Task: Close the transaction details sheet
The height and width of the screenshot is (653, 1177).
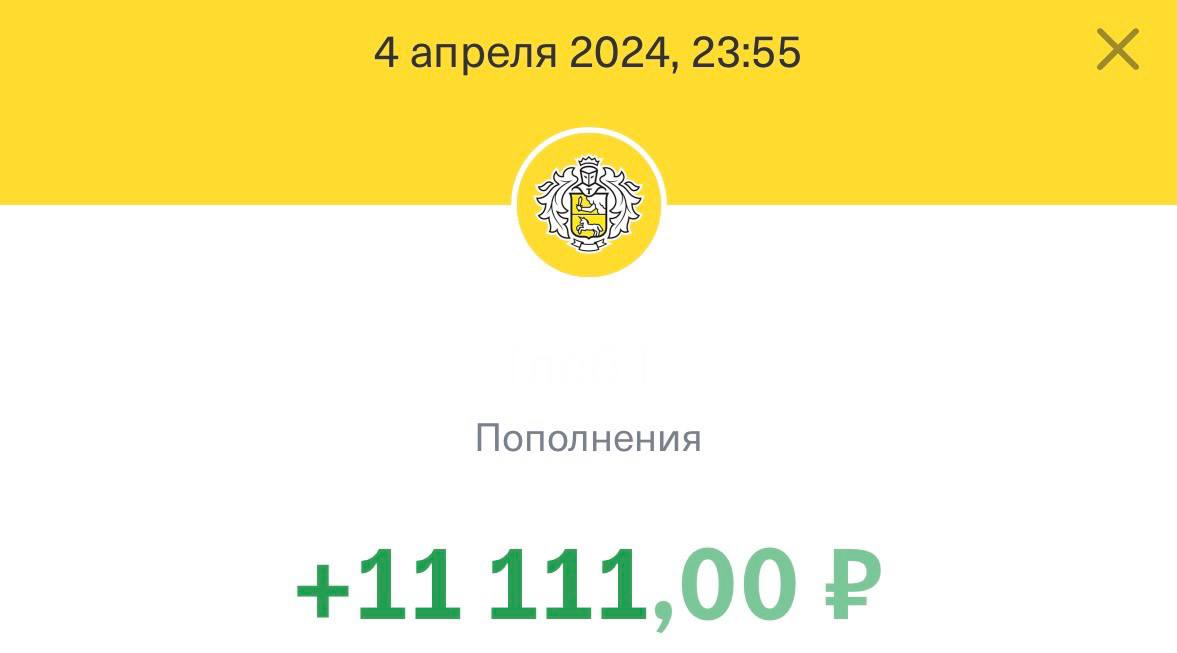Action: [x=1117, y=49]
